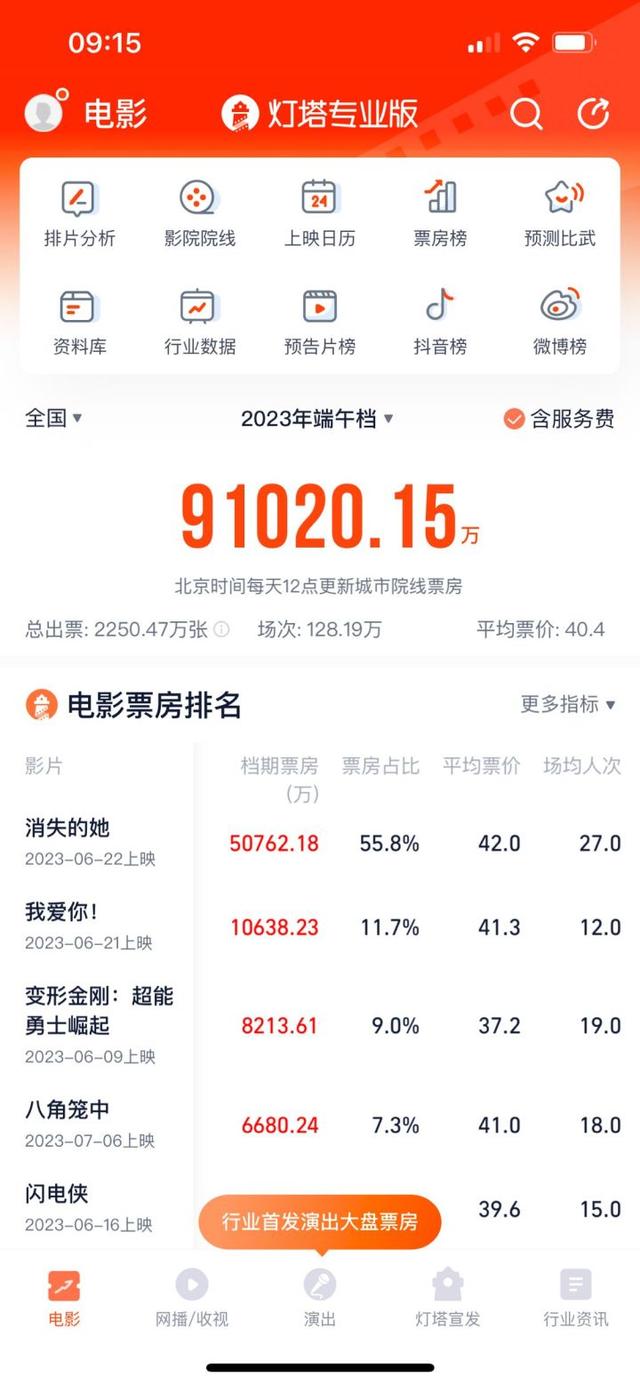This screenshot has height=1385, width=640.
Task: Tap the 行业首发演出大盘票房 banner
Action: (x=320, y=1221)
